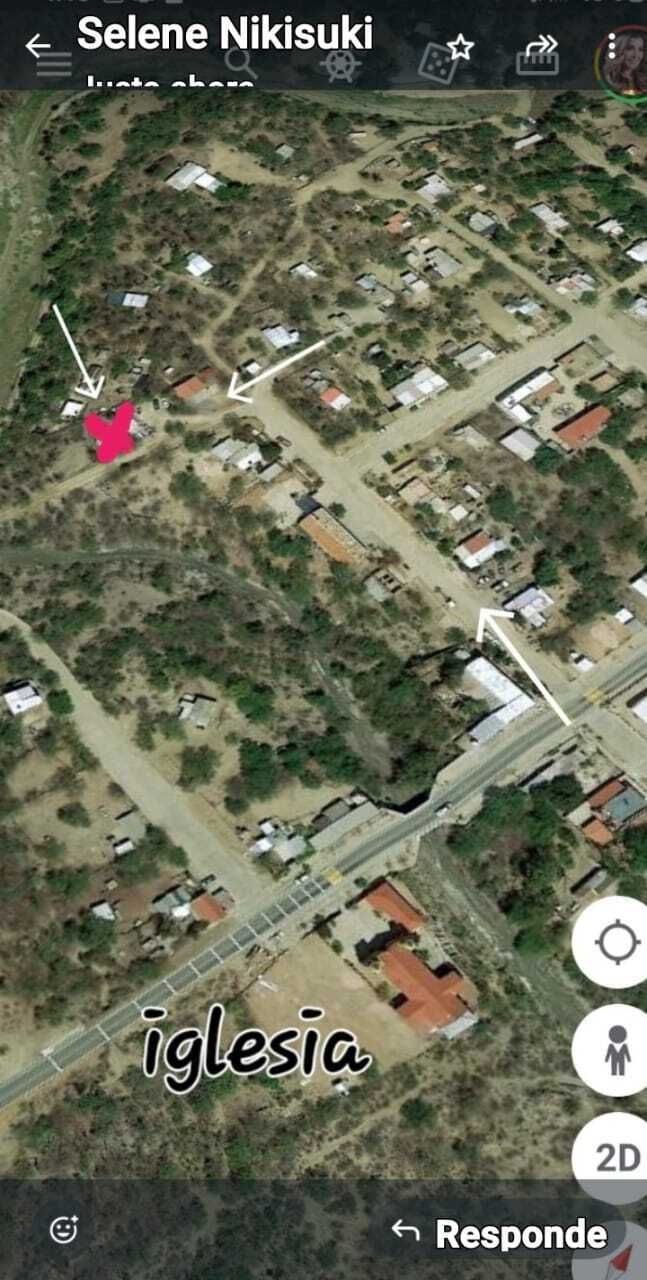React with an emoji to this image

point(64,1229)
